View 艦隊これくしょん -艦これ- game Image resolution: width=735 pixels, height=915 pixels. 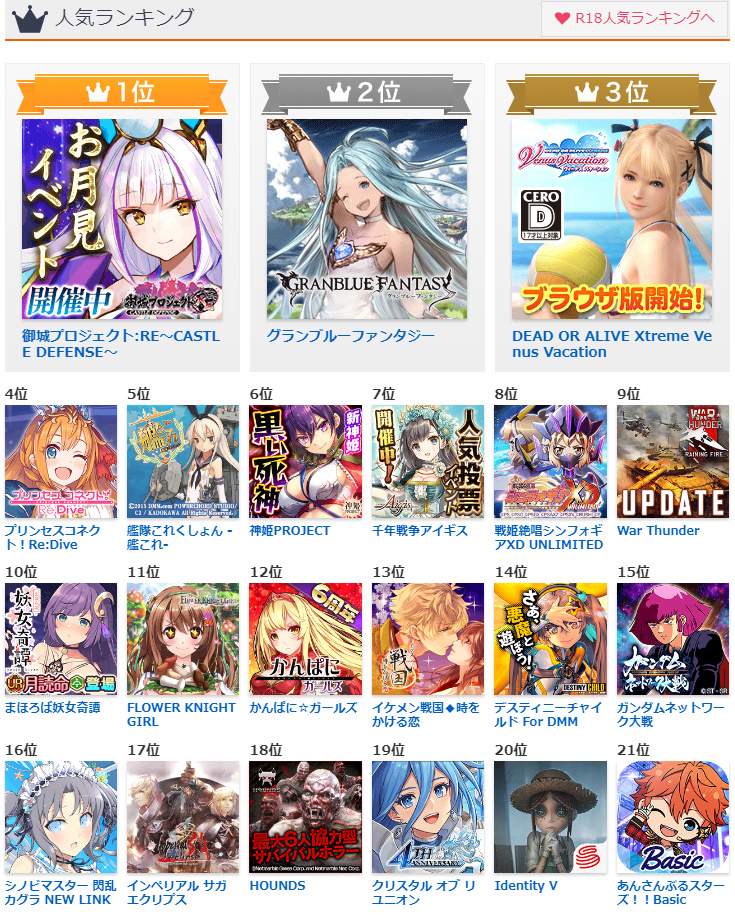183,461
